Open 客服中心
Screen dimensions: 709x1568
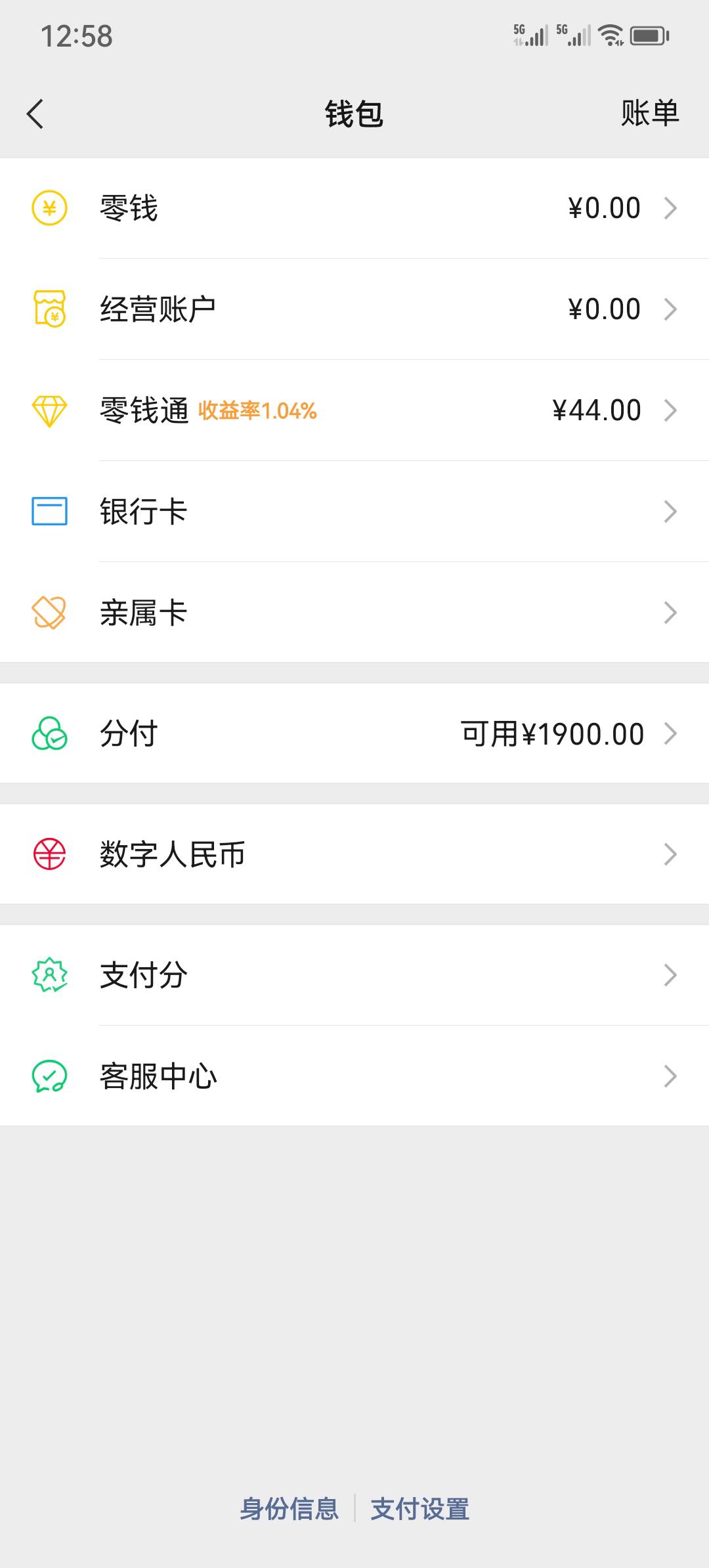354,1076
